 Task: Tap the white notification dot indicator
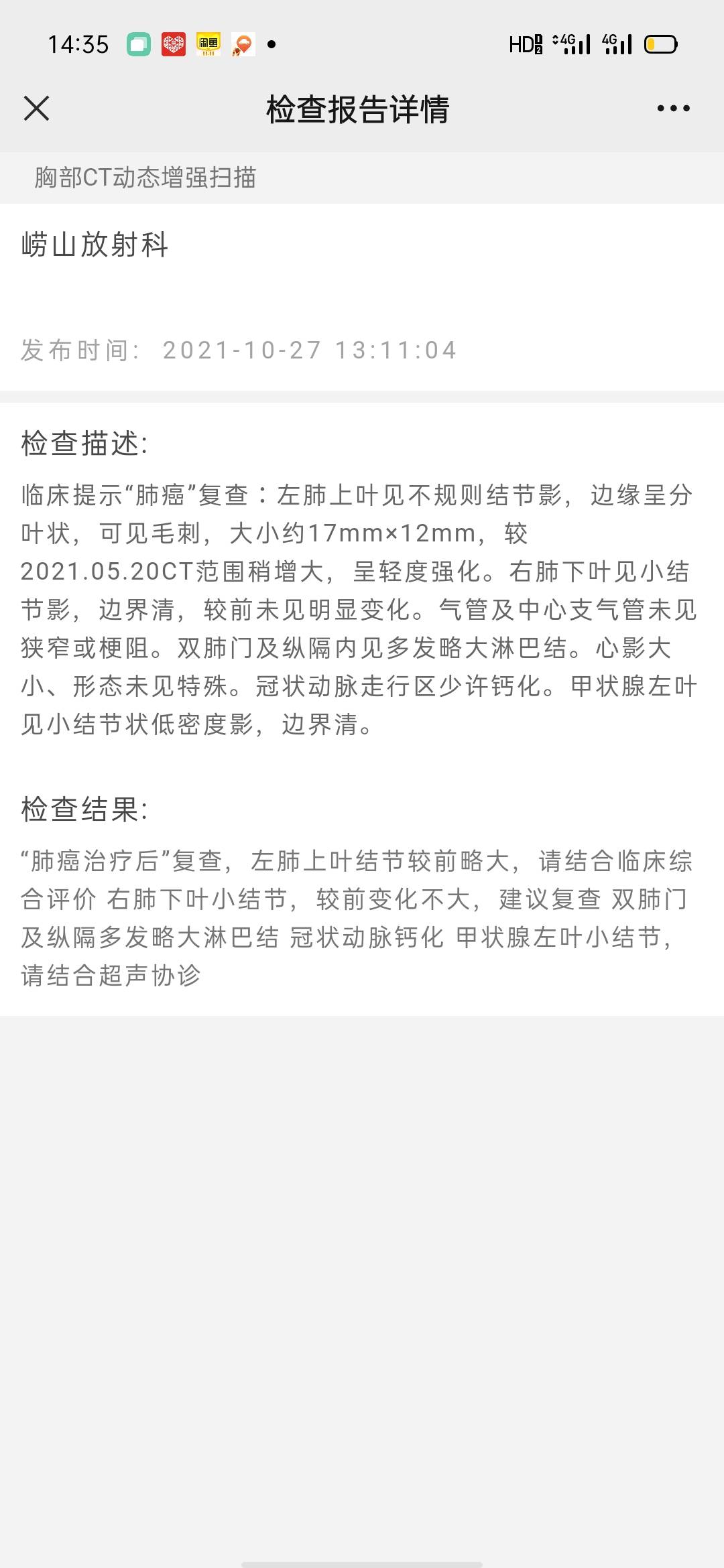271,44
